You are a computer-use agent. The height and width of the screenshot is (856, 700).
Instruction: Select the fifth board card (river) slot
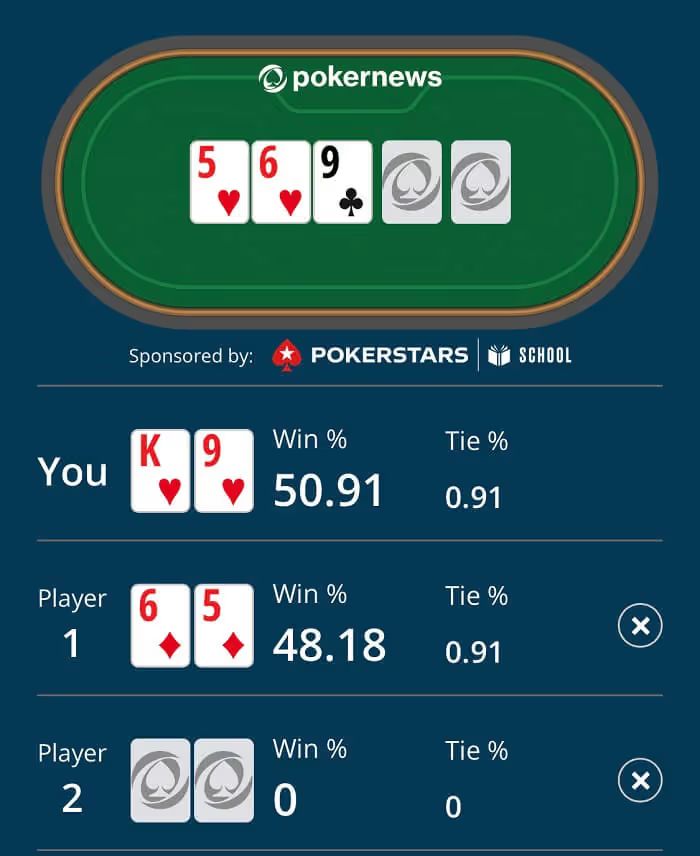(480, 182)
